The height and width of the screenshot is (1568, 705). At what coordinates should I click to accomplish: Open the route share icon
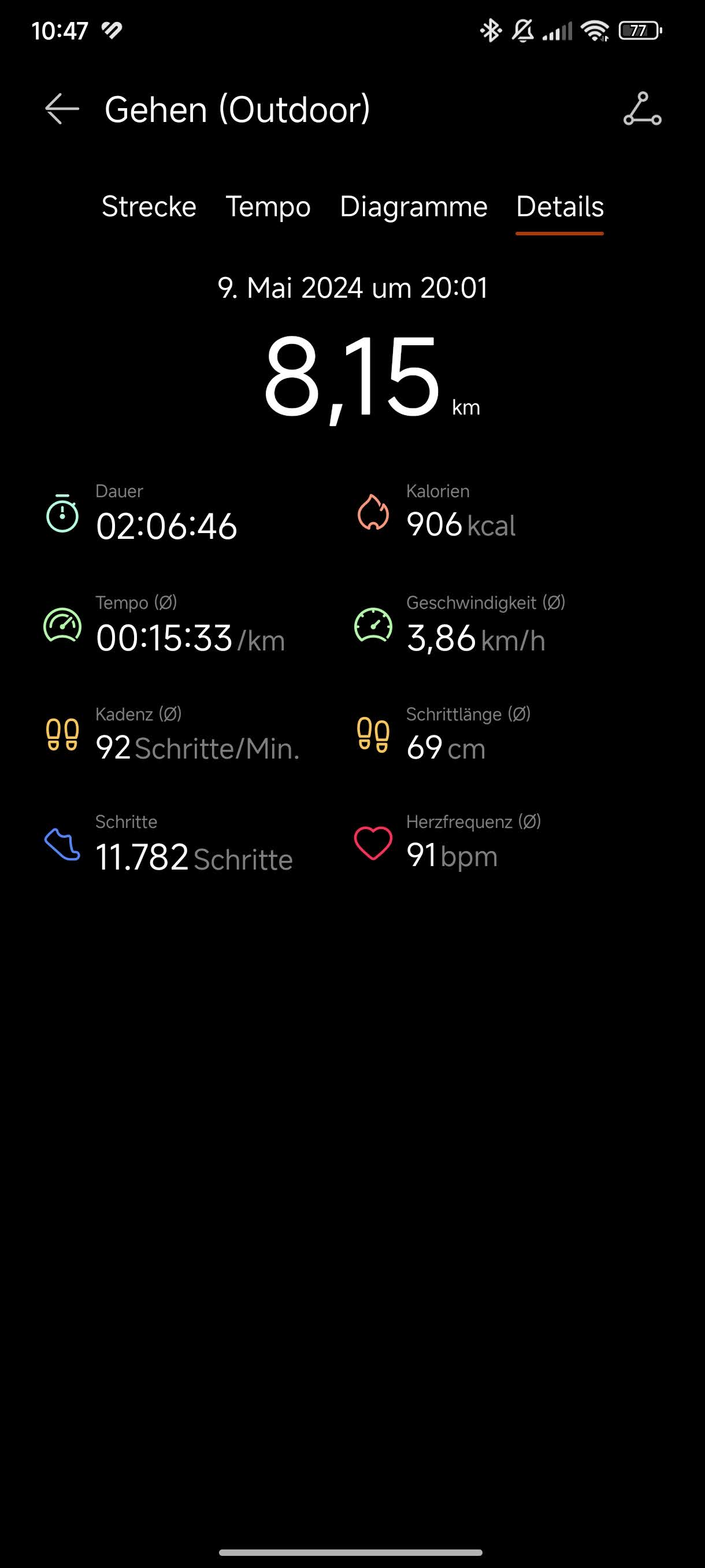(643, 109)
